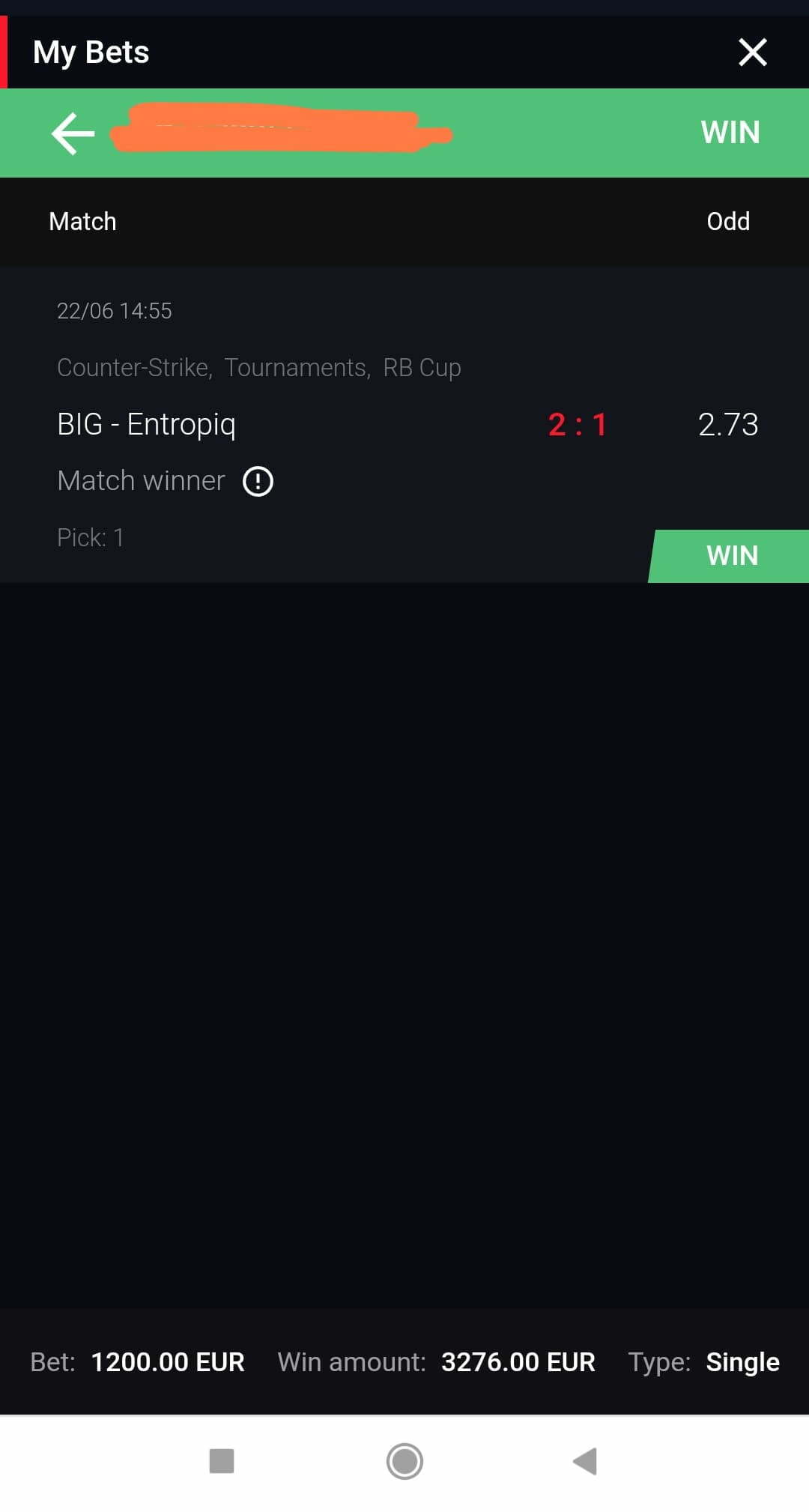Close the My Bets panel
The height and width of the screenshot is (1512, 809).
pos(752,52)
